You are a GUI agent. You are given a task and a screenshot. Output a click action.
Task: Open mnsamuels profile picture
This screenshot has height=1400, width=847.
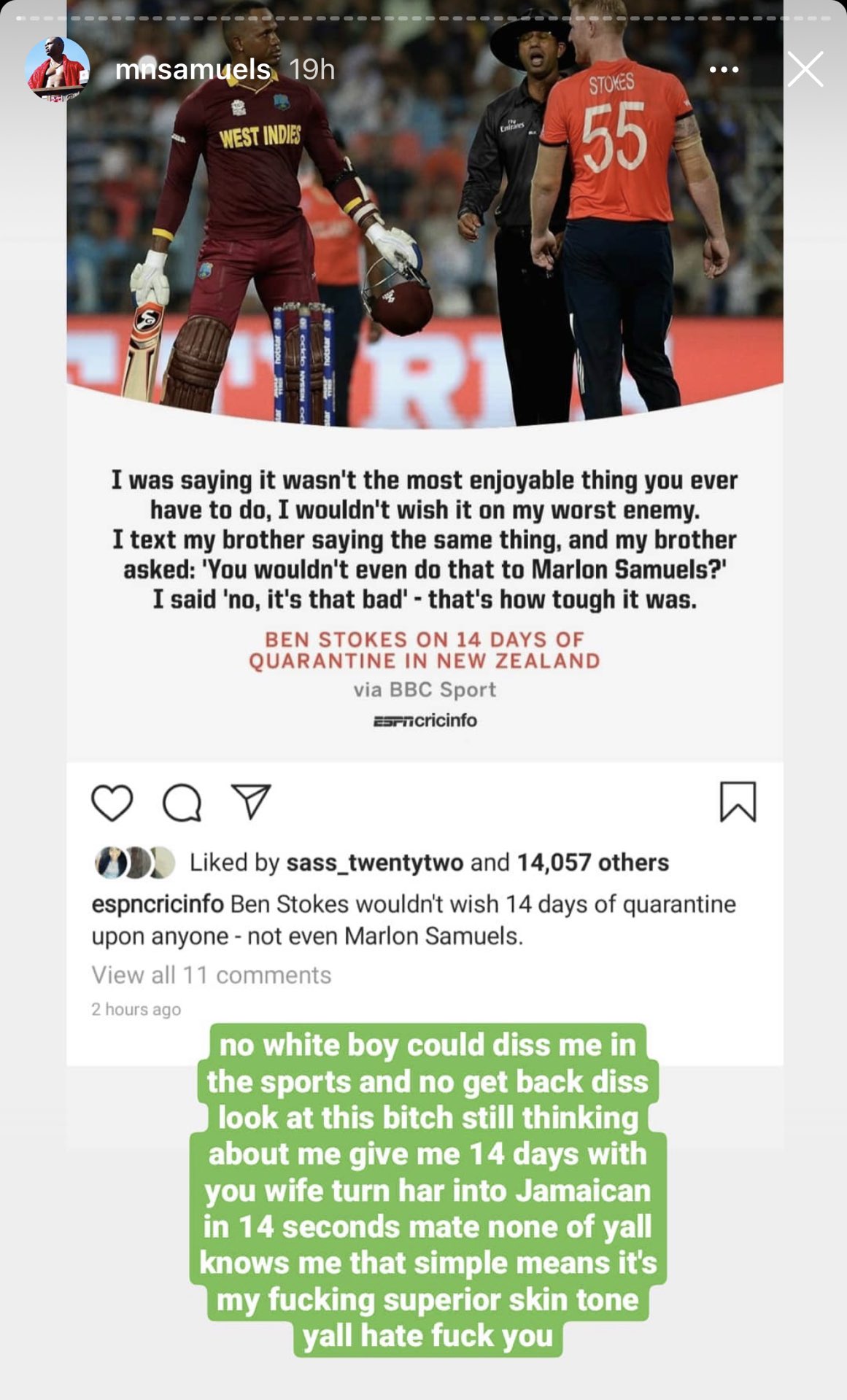tap(57, 69)
